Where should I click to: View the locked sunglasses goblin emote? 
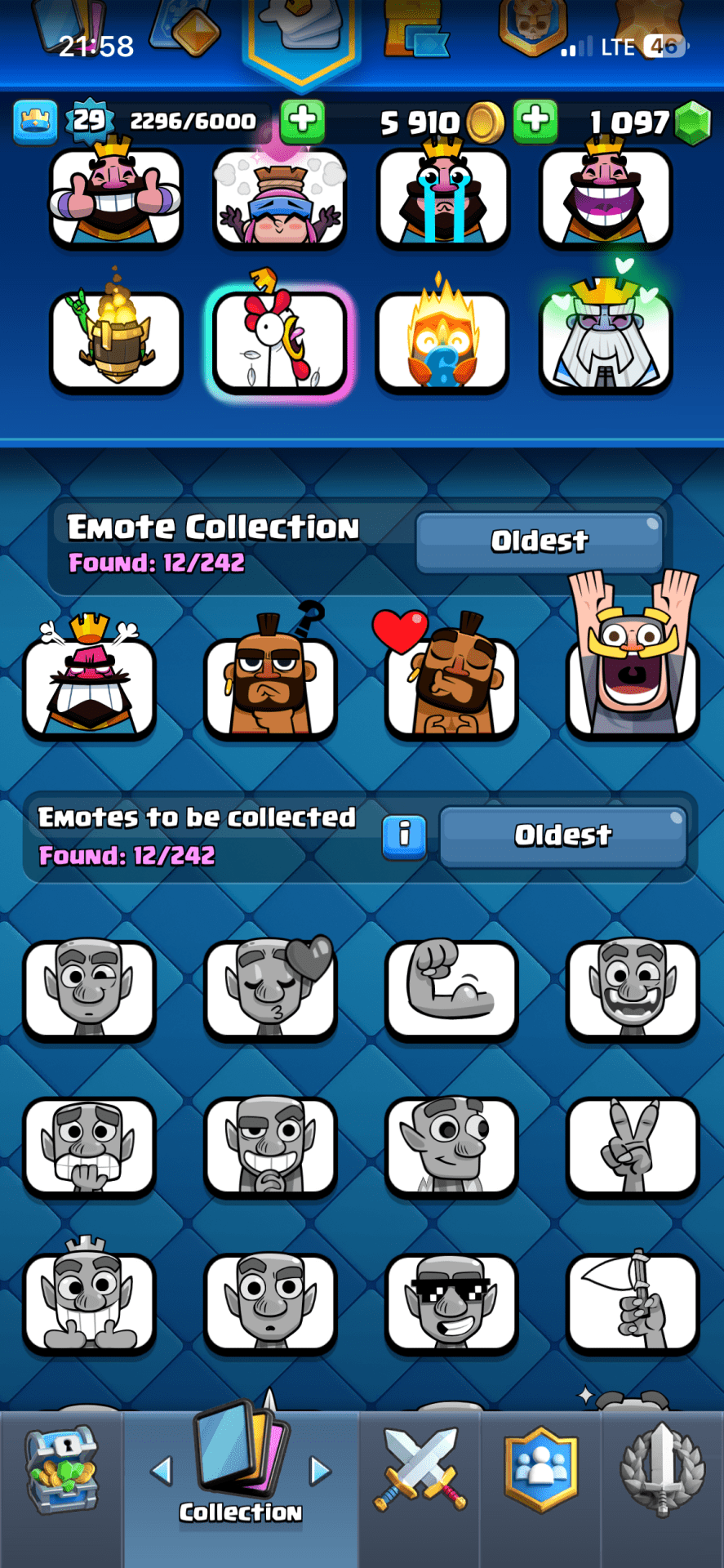[x=451, y=1303]
